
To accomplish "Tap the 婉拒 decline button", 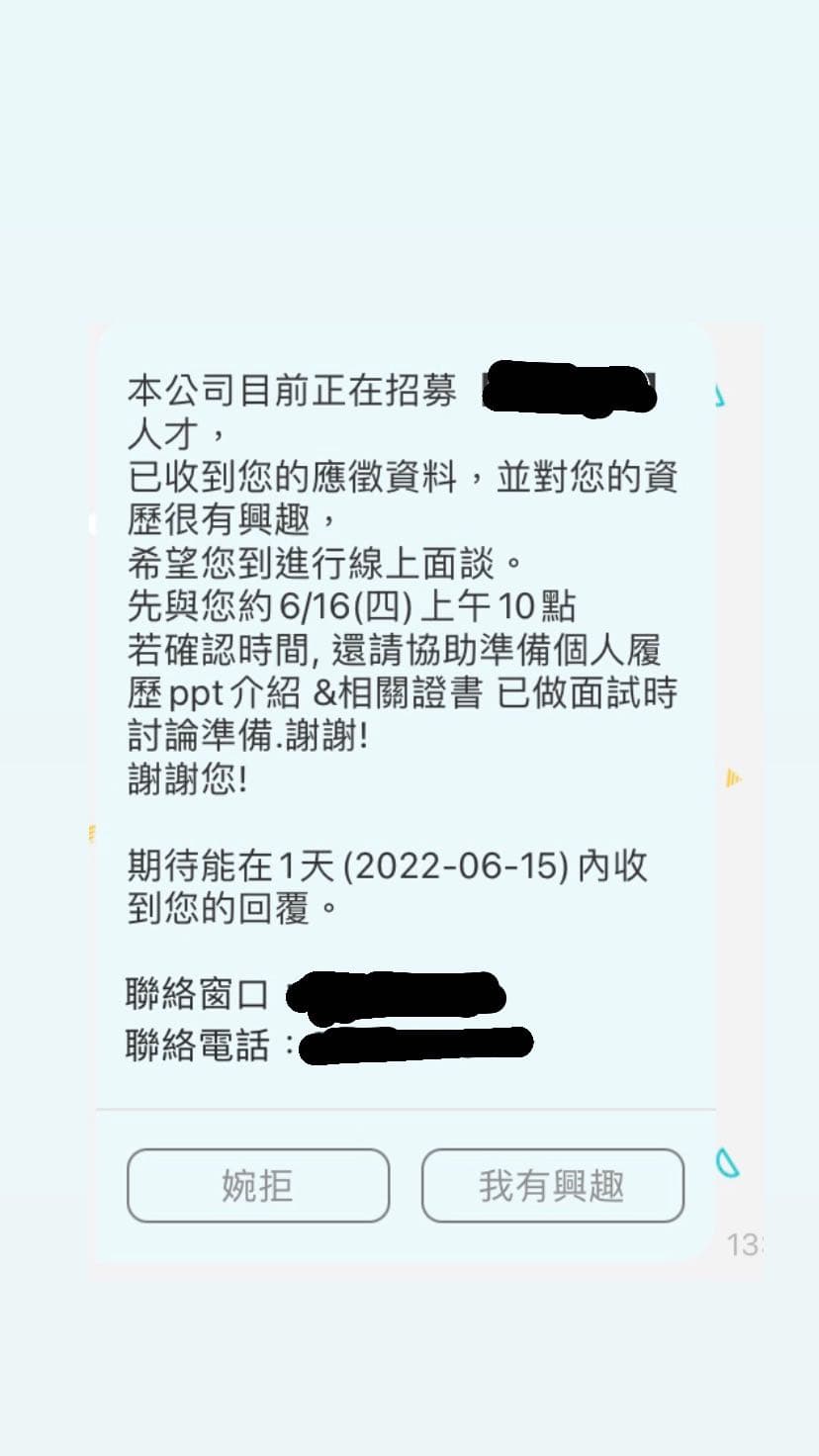I will coord(257,1185).
